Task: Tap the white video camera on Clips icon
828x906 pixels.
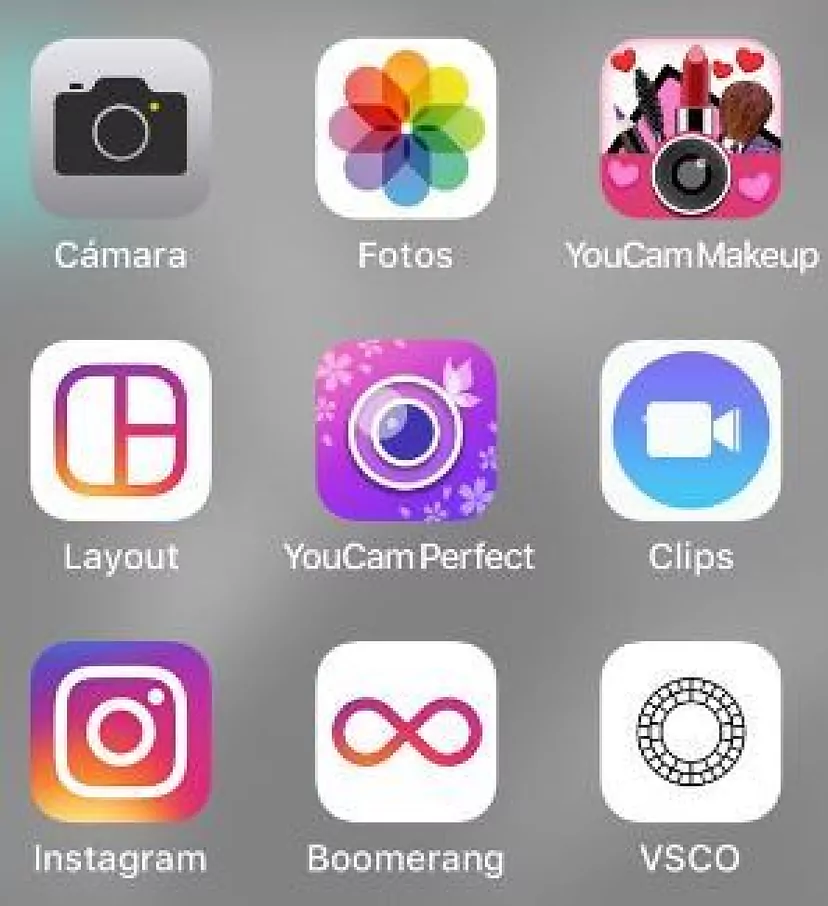Action: coord(688,430)
